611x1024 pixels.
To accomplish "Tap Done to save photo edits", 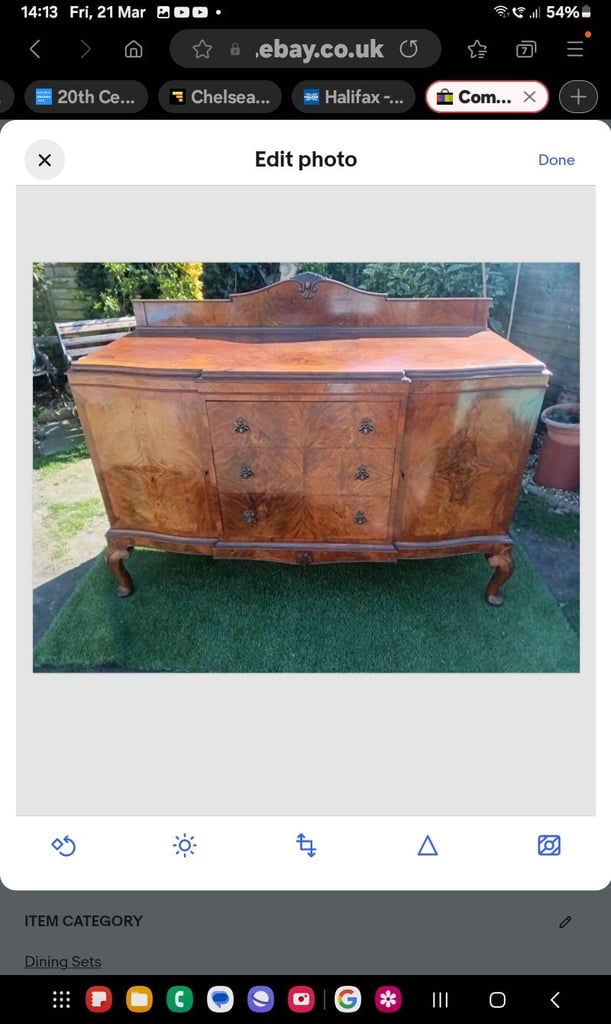I will coord(556,160).
